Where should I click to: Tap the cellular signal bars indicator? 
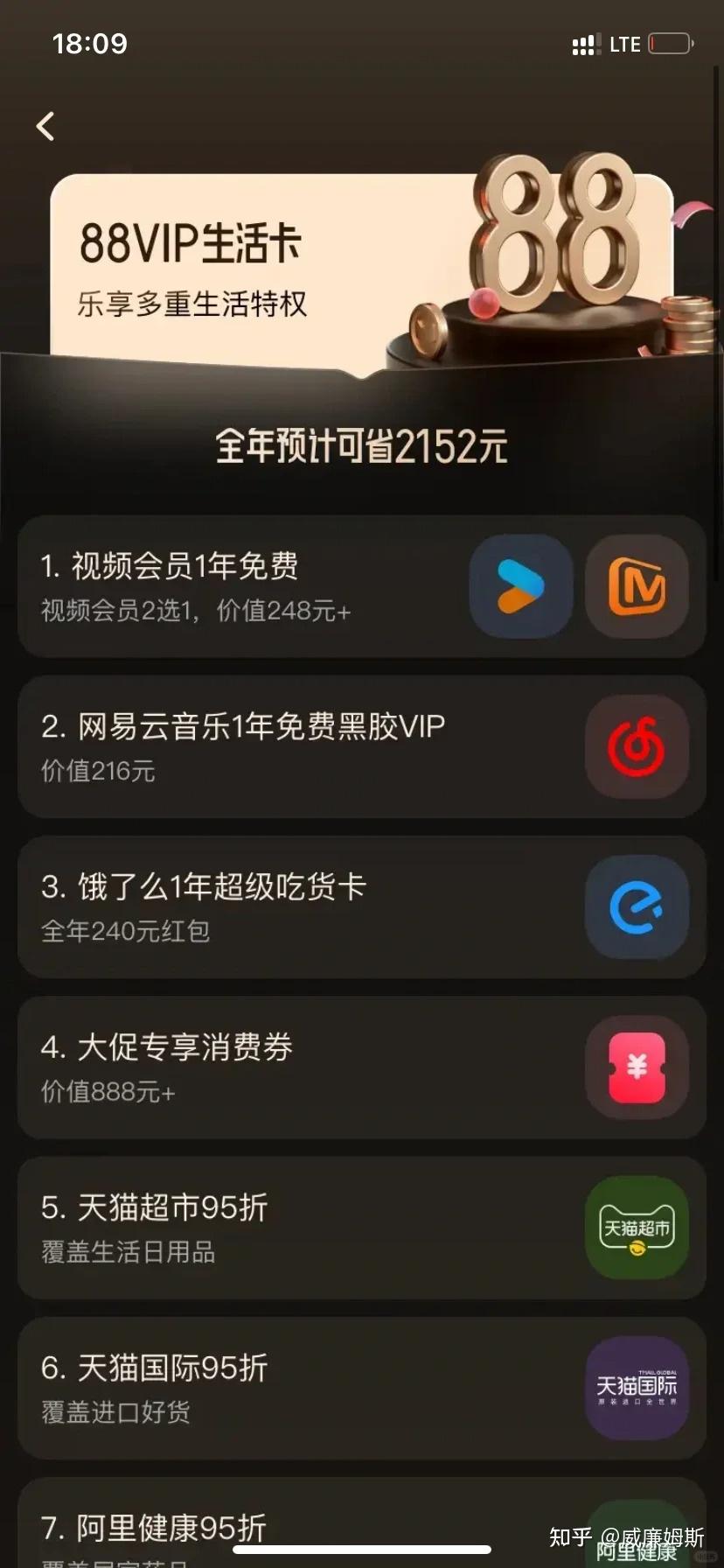coord(584,43)
